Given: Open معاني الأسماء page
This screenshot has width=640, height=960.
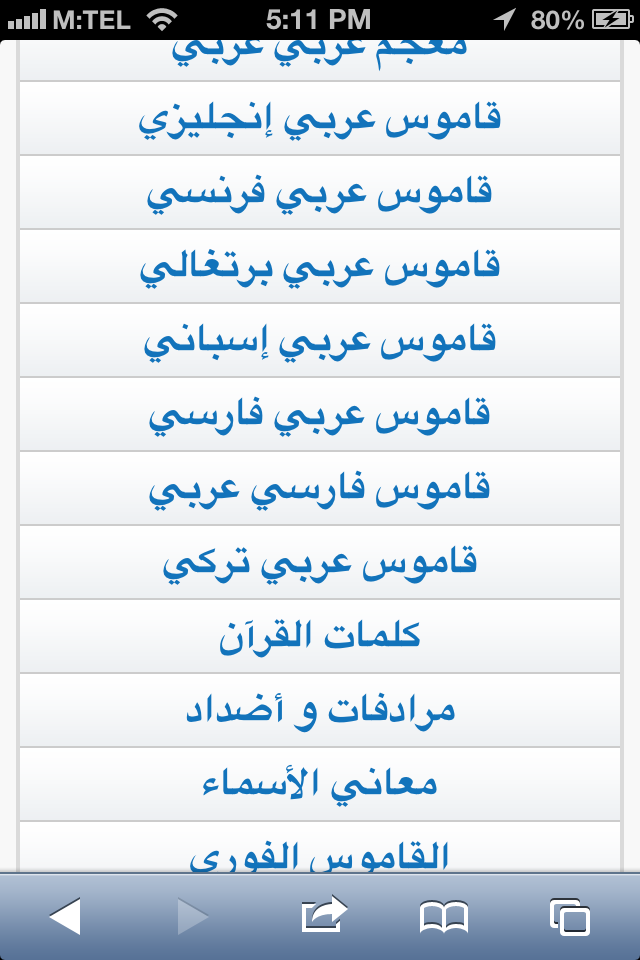Looking at the screenshot, I should pyautogui.click(x=320, y=785).
